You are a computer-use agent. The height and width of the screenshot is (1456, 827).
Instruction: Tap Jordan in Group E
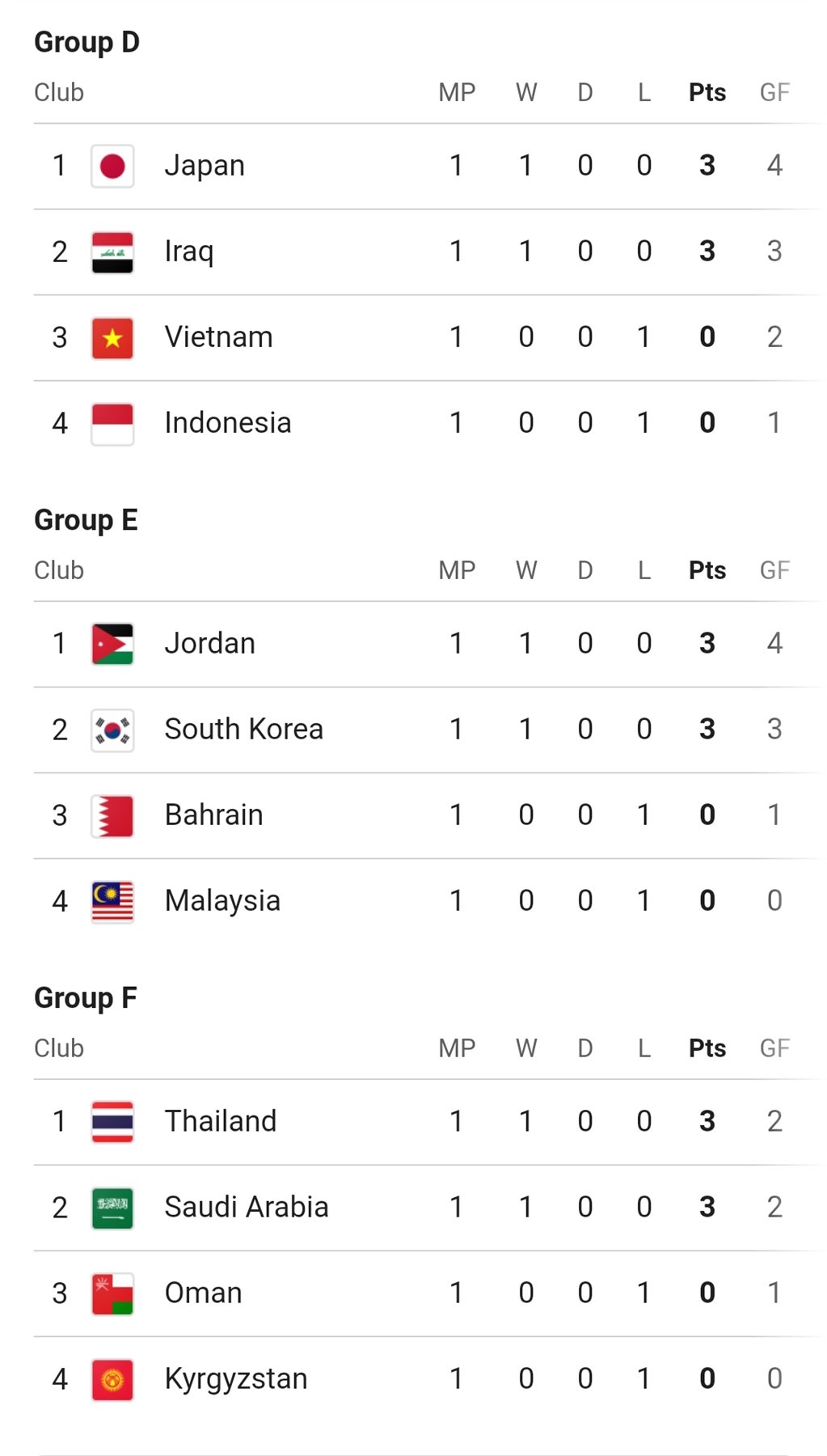point(209,644)
